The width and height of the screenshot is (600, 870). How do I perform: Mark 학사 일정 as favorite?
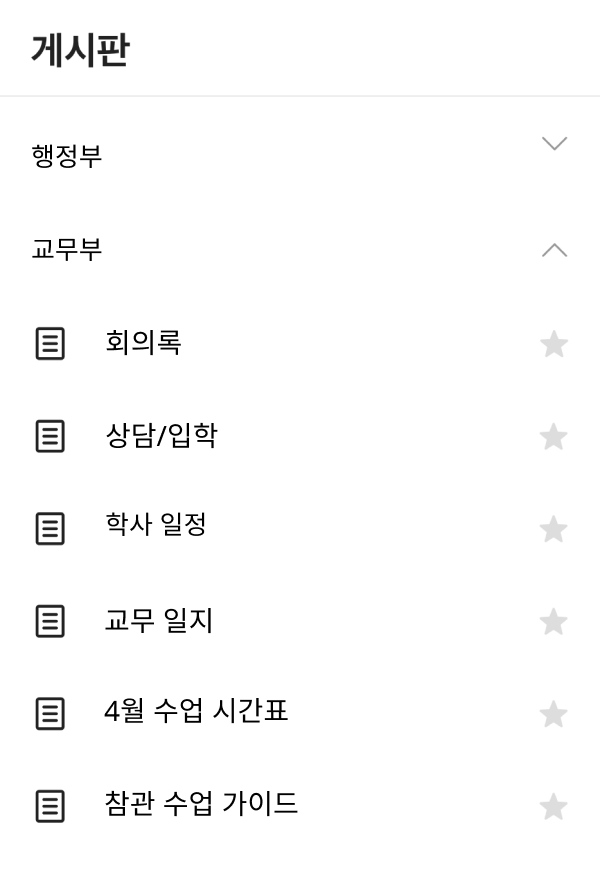pos(553,529)
